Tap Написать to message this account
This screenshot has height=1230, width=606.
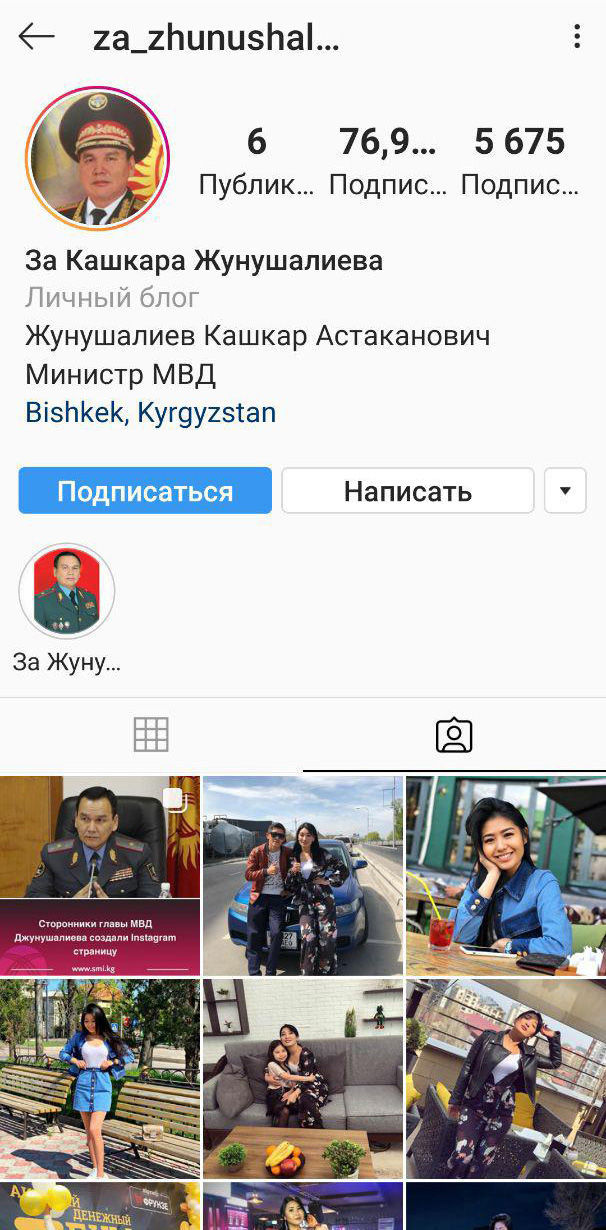point(407,491)
